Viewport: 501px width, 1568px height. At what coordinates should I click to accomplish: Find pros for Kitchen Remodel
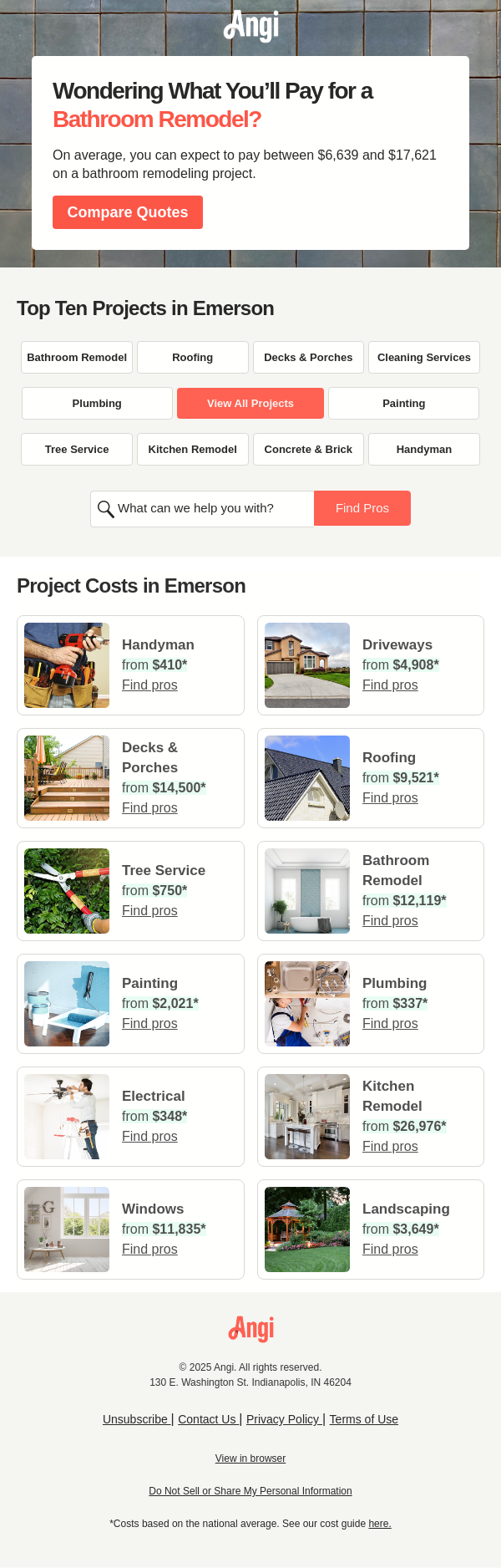(x=390, y=1147)
